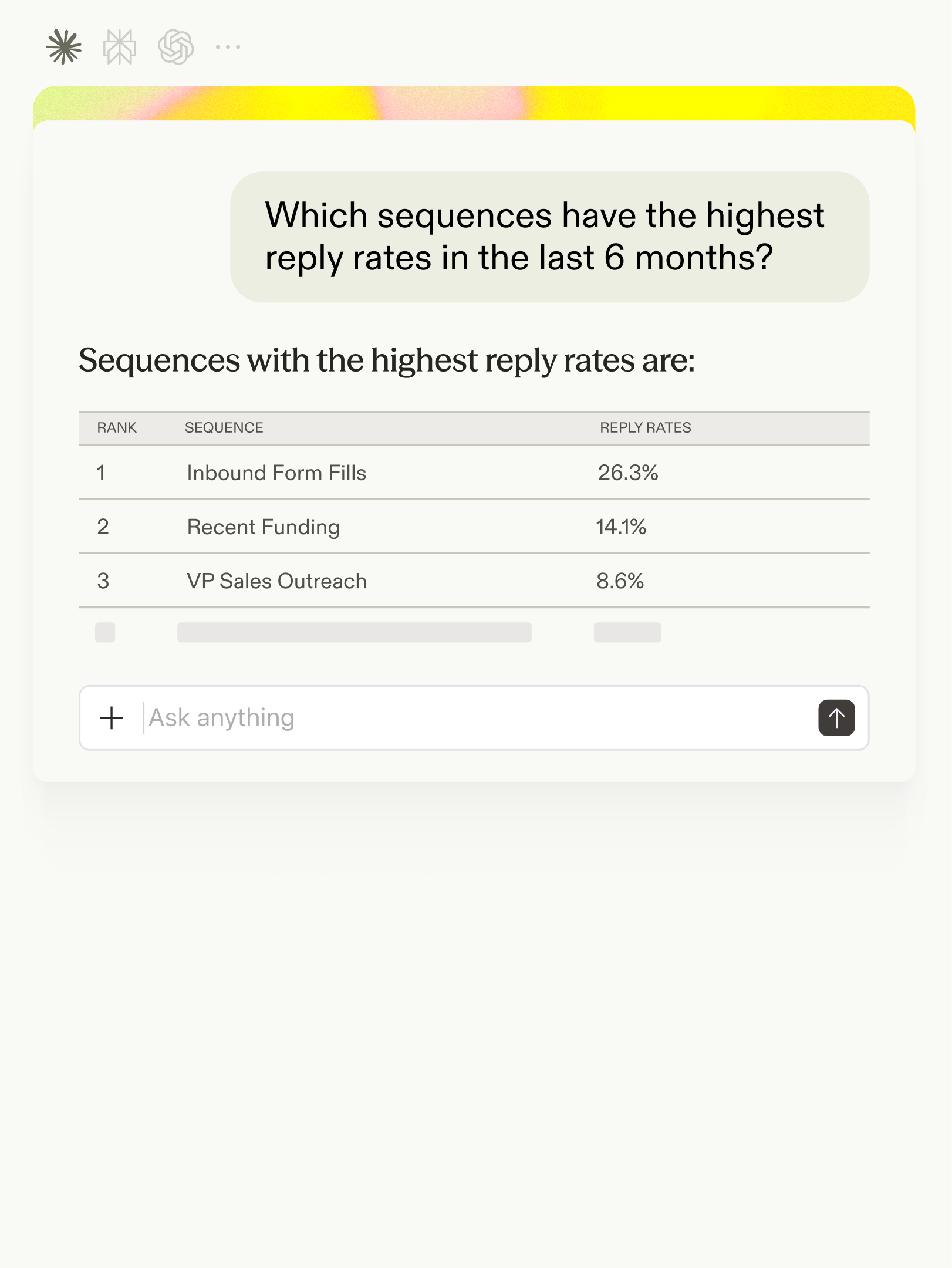
Task: Click inside the Ask anything input field
Action: pyautogui.click(x=411, y=717)
